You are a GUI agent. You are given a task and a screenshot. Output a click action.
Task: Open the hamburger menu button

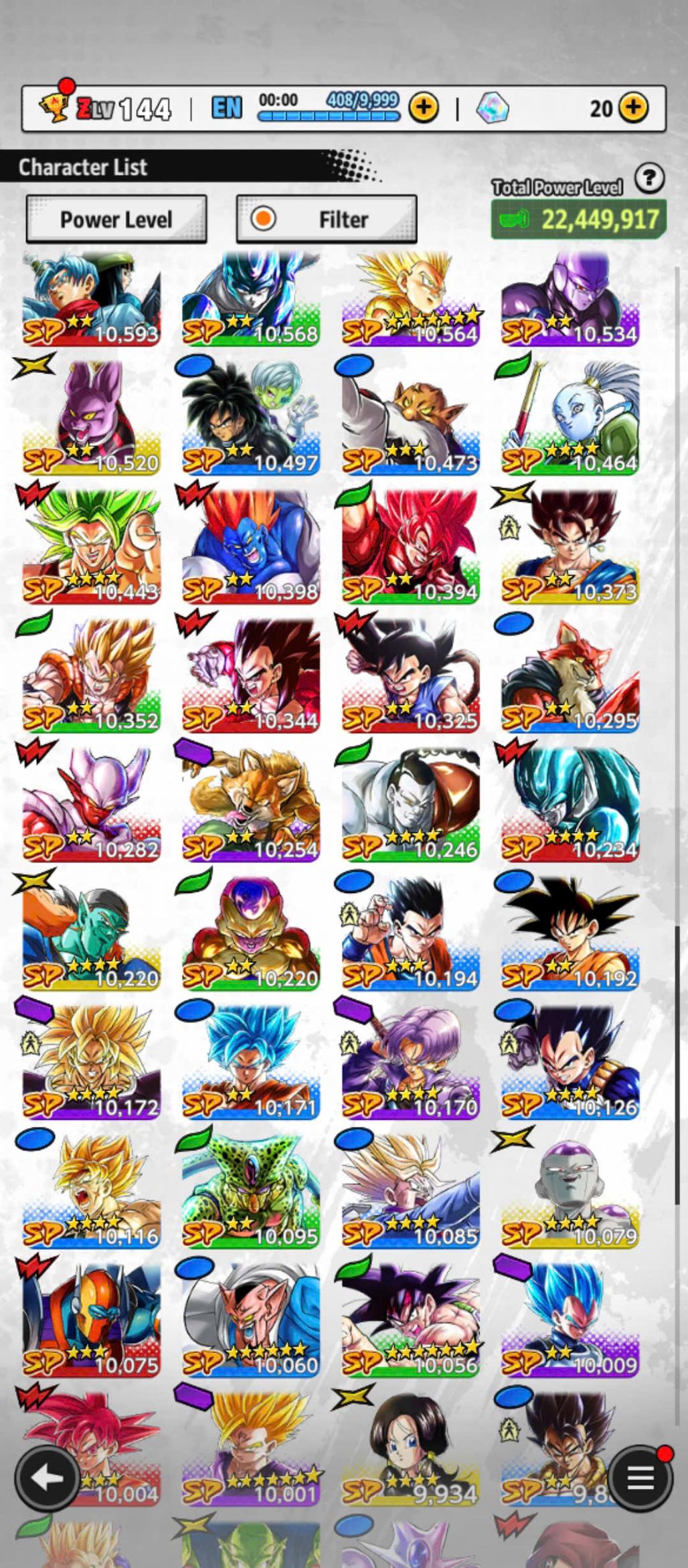point(640,1478)
